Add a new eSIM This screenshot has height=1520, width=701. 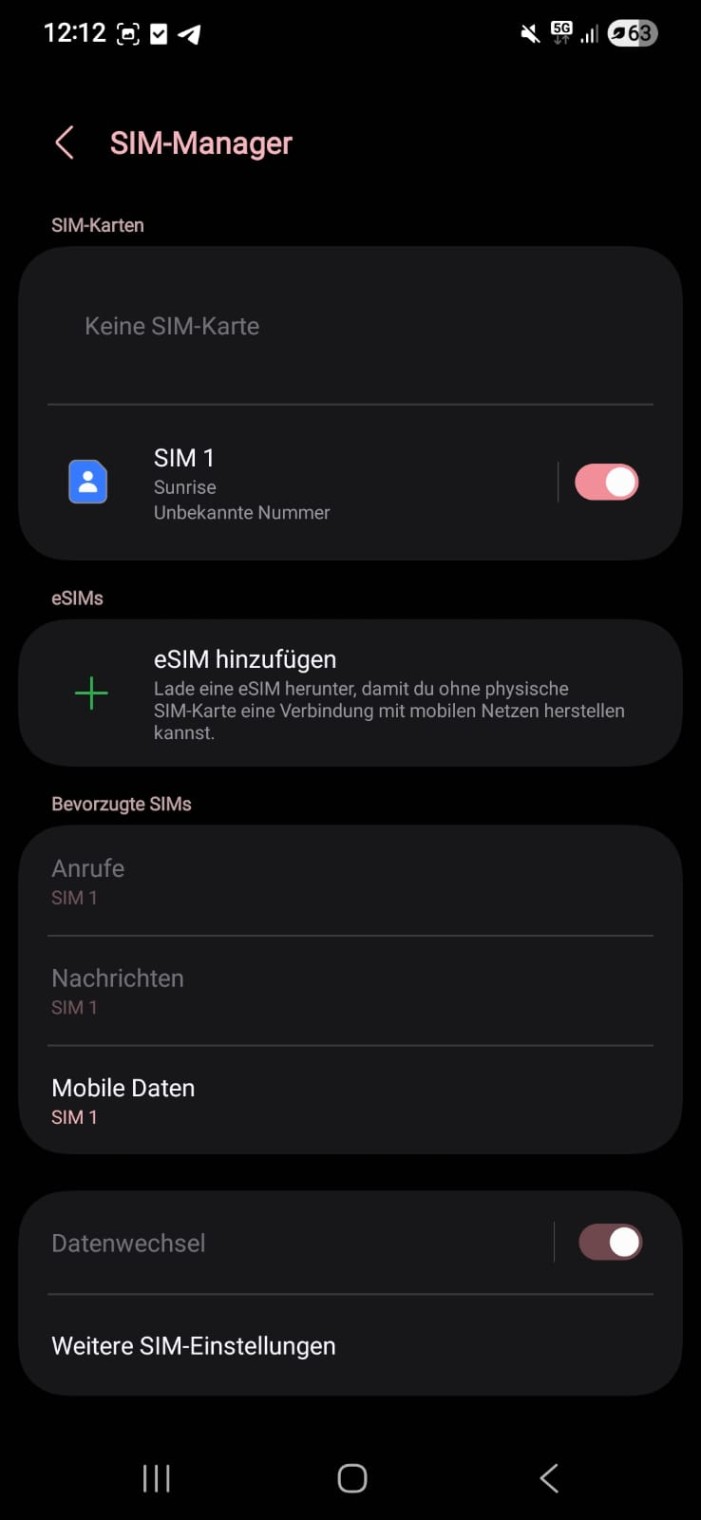(x=350, y=693)
